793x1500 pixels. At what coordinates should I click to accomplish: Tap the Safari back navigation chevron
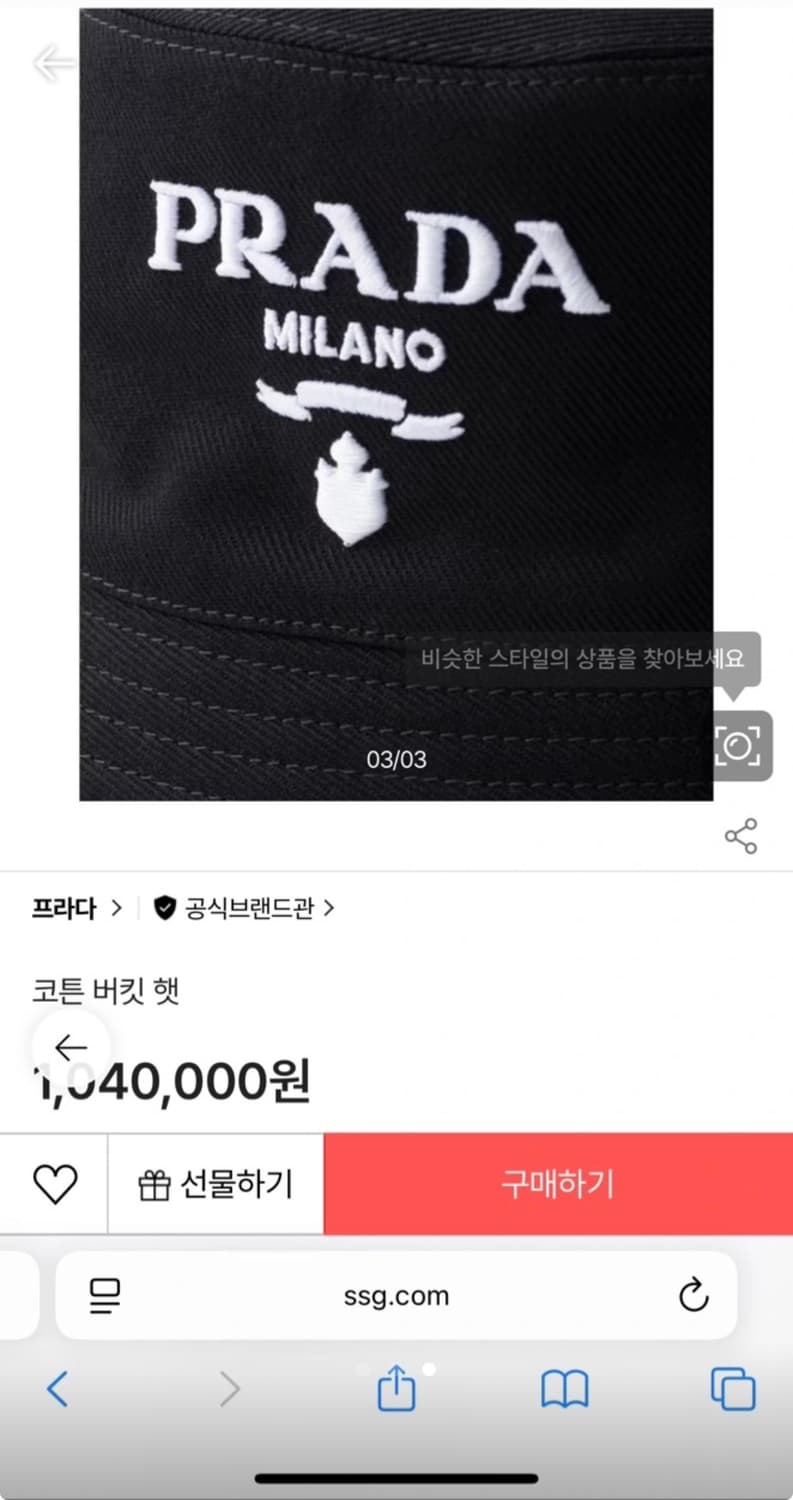[x=57, y=1389]
